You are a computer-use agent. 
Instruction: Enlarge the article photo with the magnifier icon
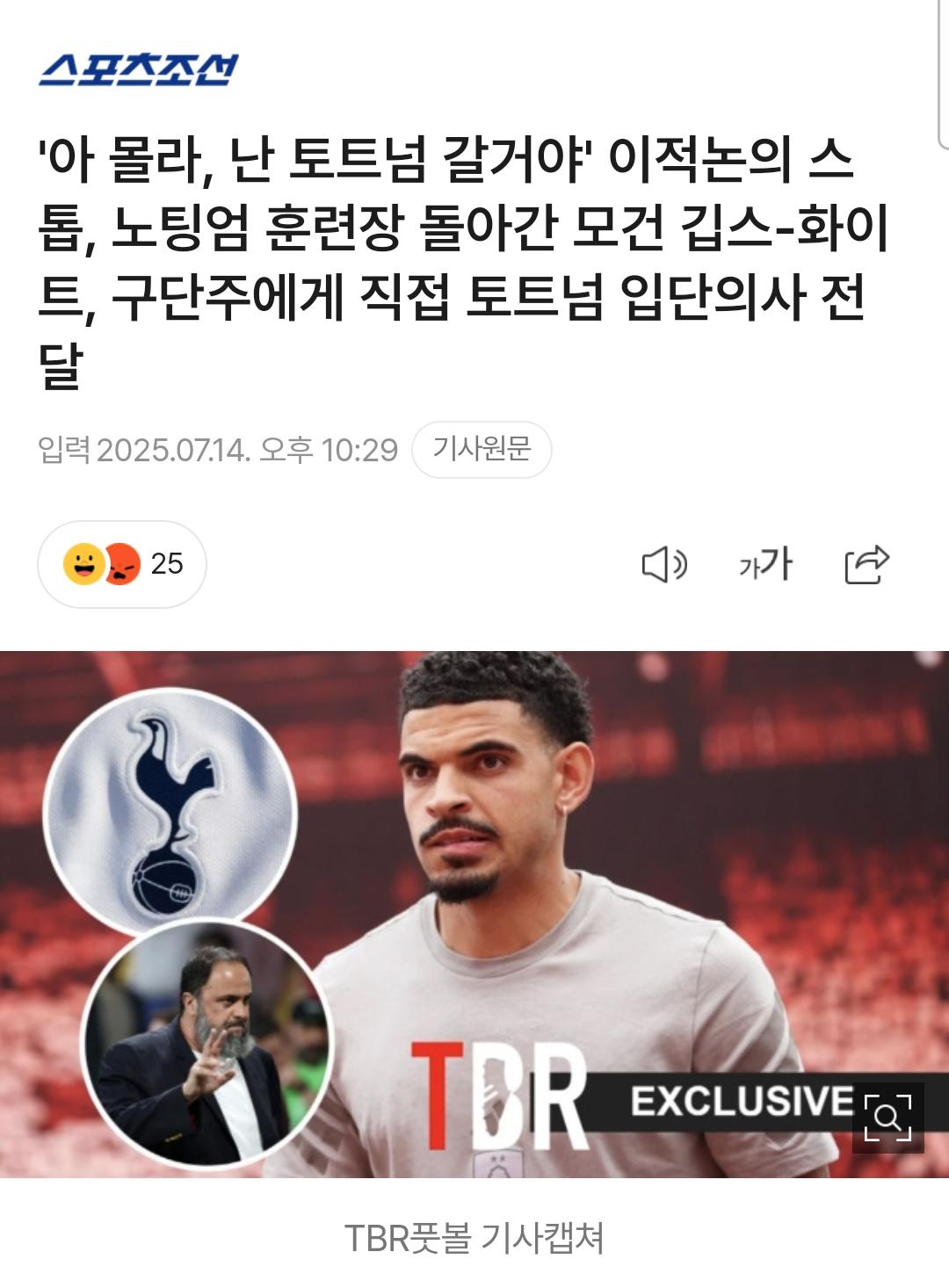point(887,1118)
